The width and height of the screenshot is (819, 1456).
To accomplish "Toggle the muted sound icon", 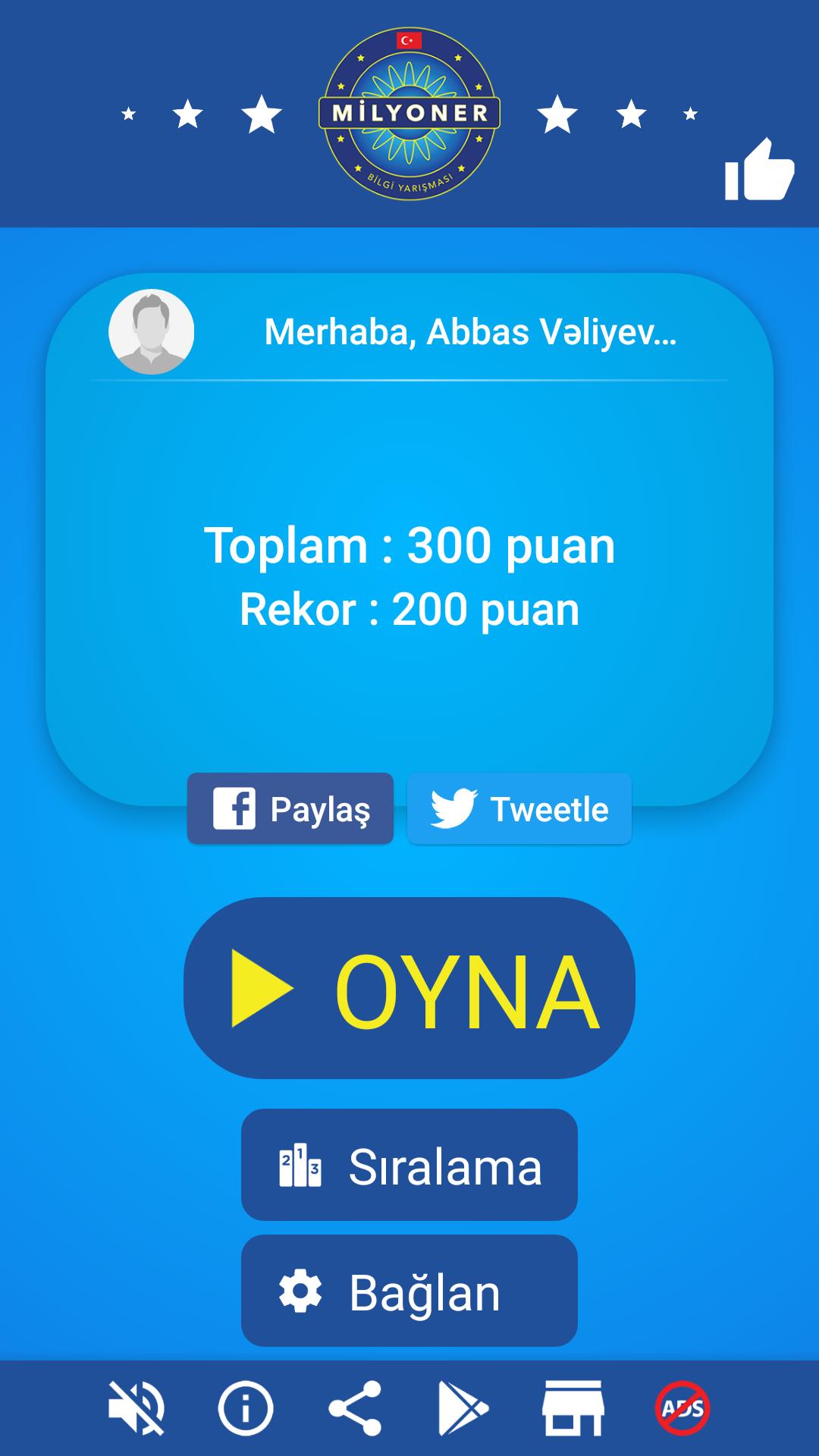I will 136,1408.
